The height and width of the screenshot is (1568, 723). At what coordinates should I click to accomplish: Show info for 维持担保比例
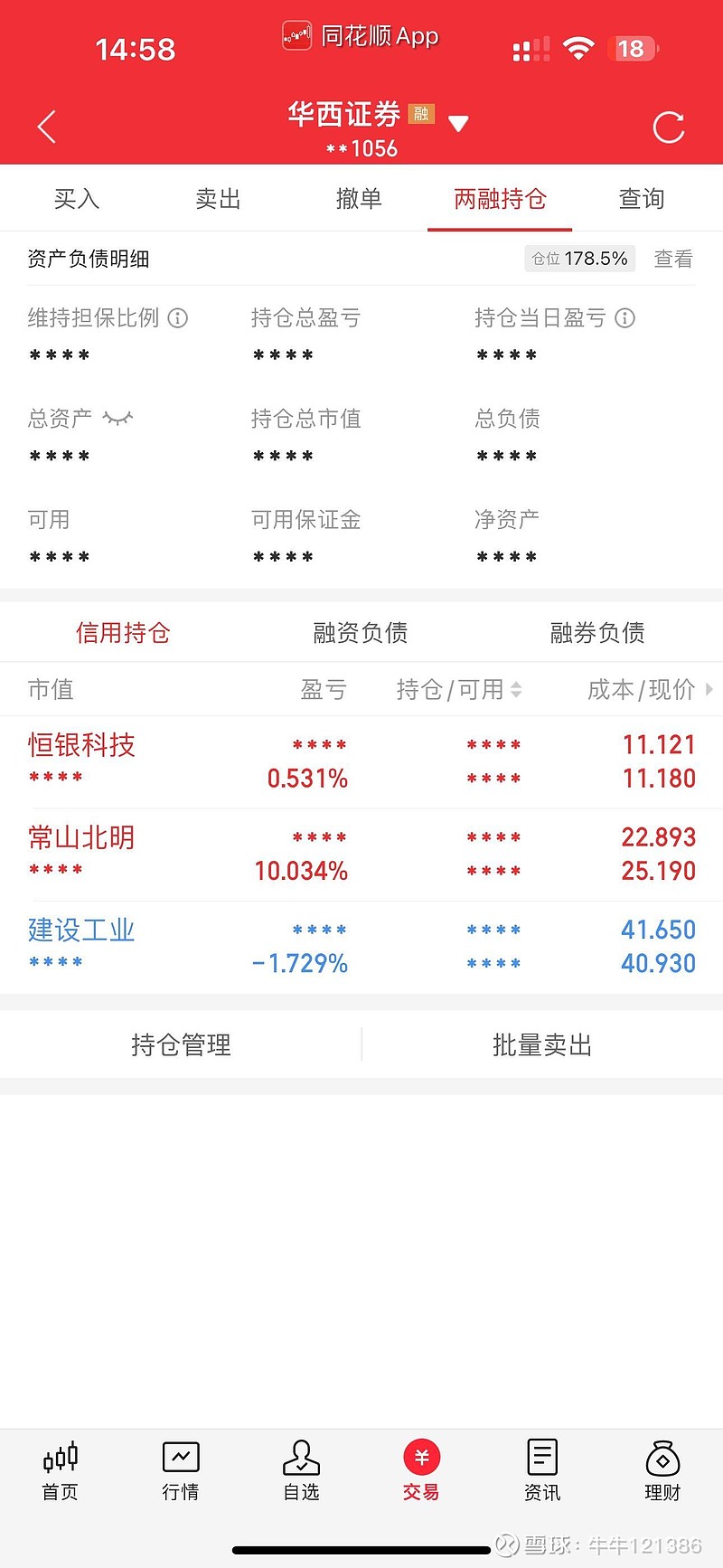[x=178, y=317]
